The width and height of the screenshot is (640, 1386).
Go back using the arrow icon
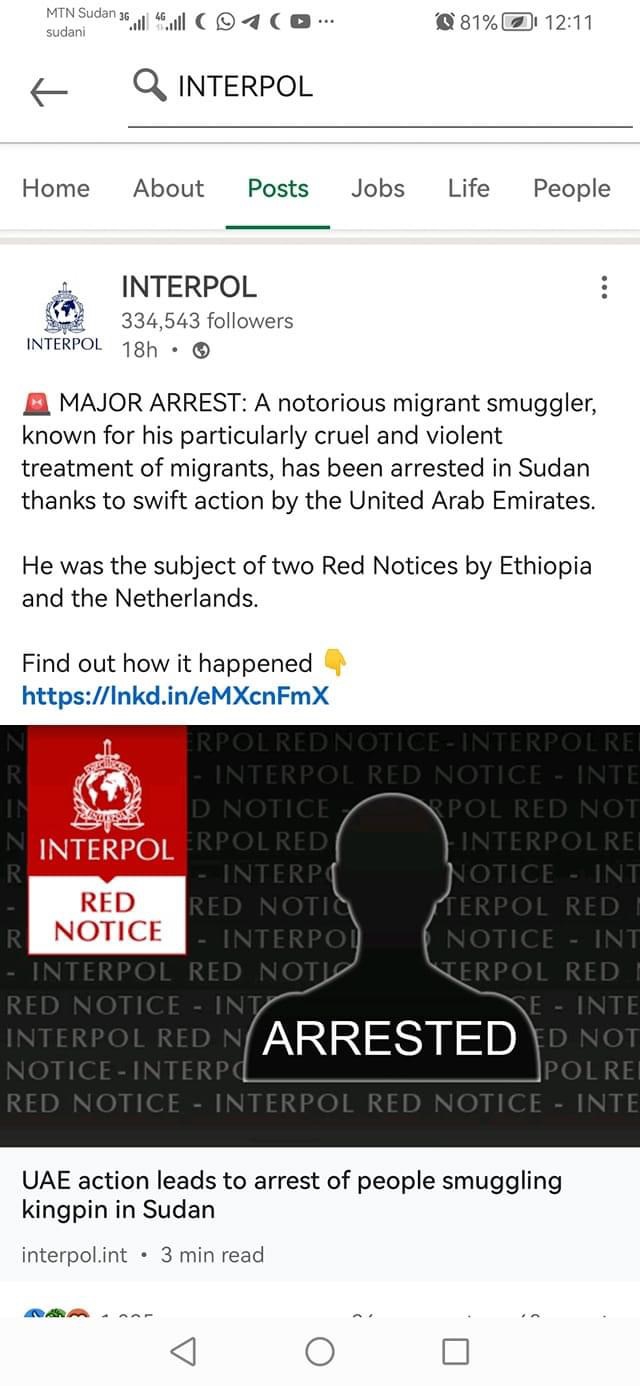tap(48, 92)
